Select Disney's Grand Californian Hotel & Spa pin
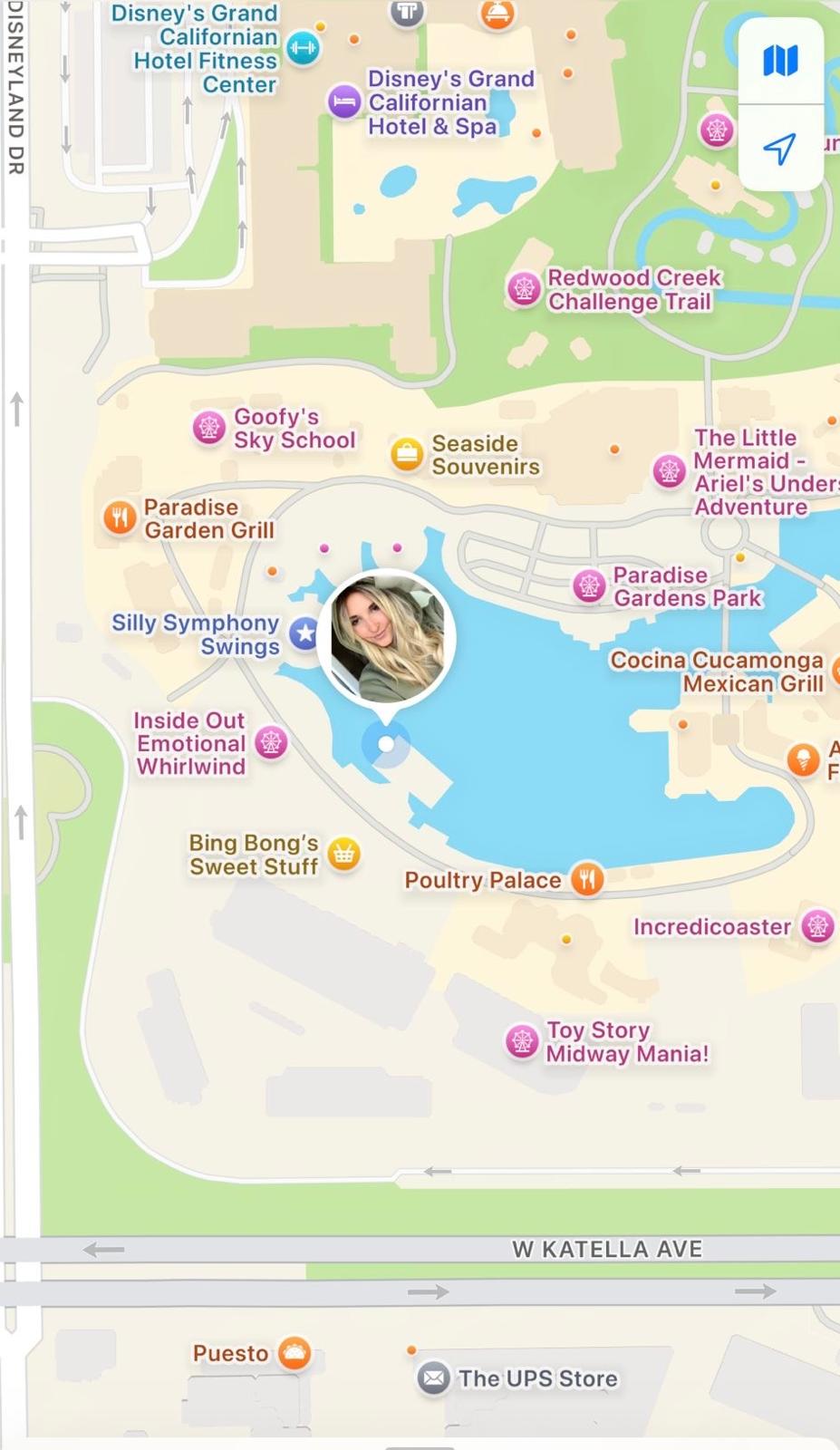The image size is (840, 1450). [344, 101]
